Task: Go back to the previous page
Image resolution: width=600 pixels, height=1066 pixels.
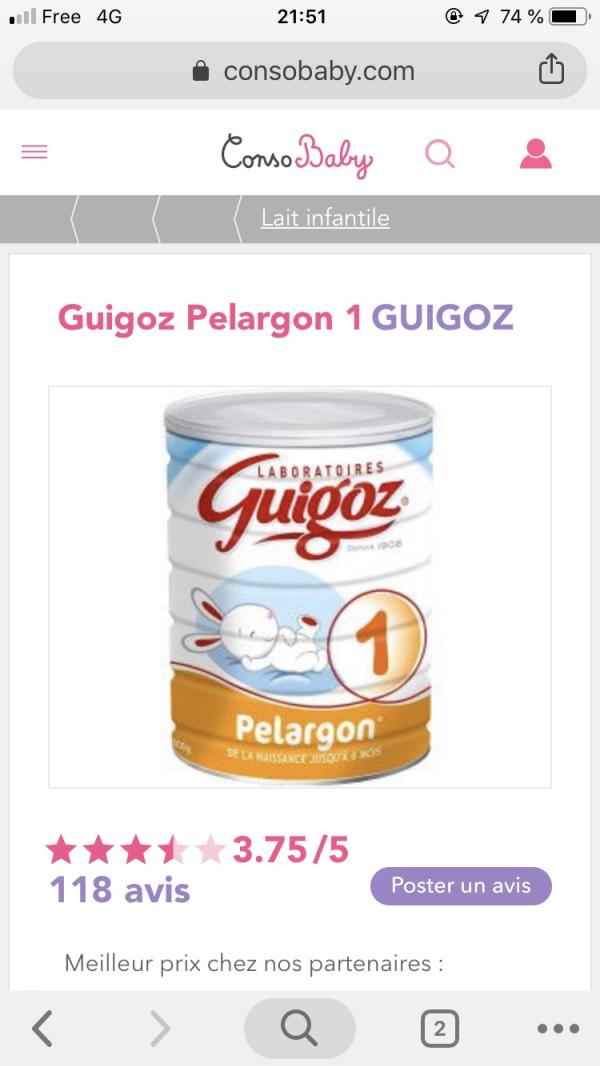Action: [42, 1027]
